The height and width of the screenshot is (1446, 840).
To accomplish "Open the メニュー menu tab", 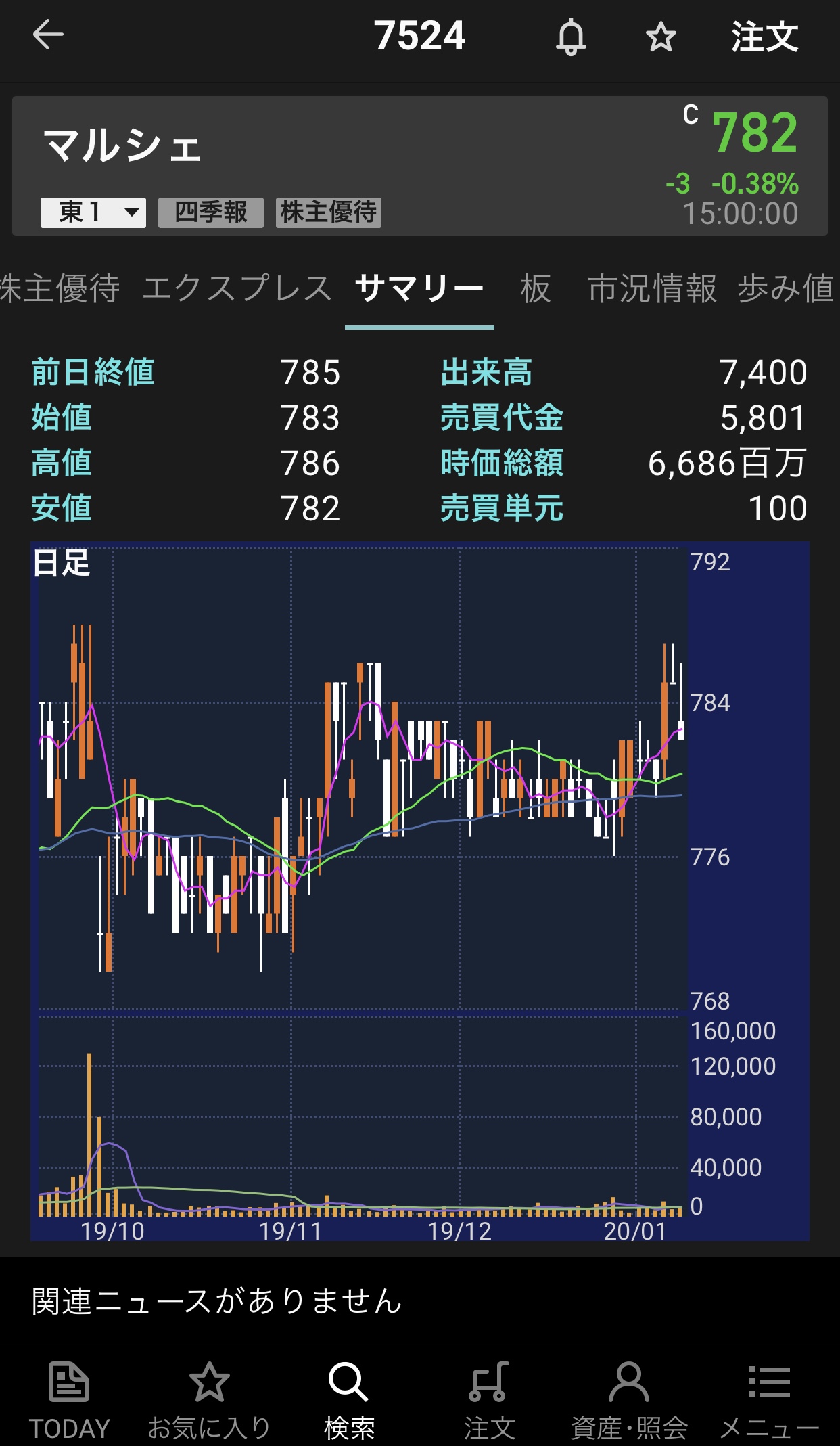I will coord(769,1399).
